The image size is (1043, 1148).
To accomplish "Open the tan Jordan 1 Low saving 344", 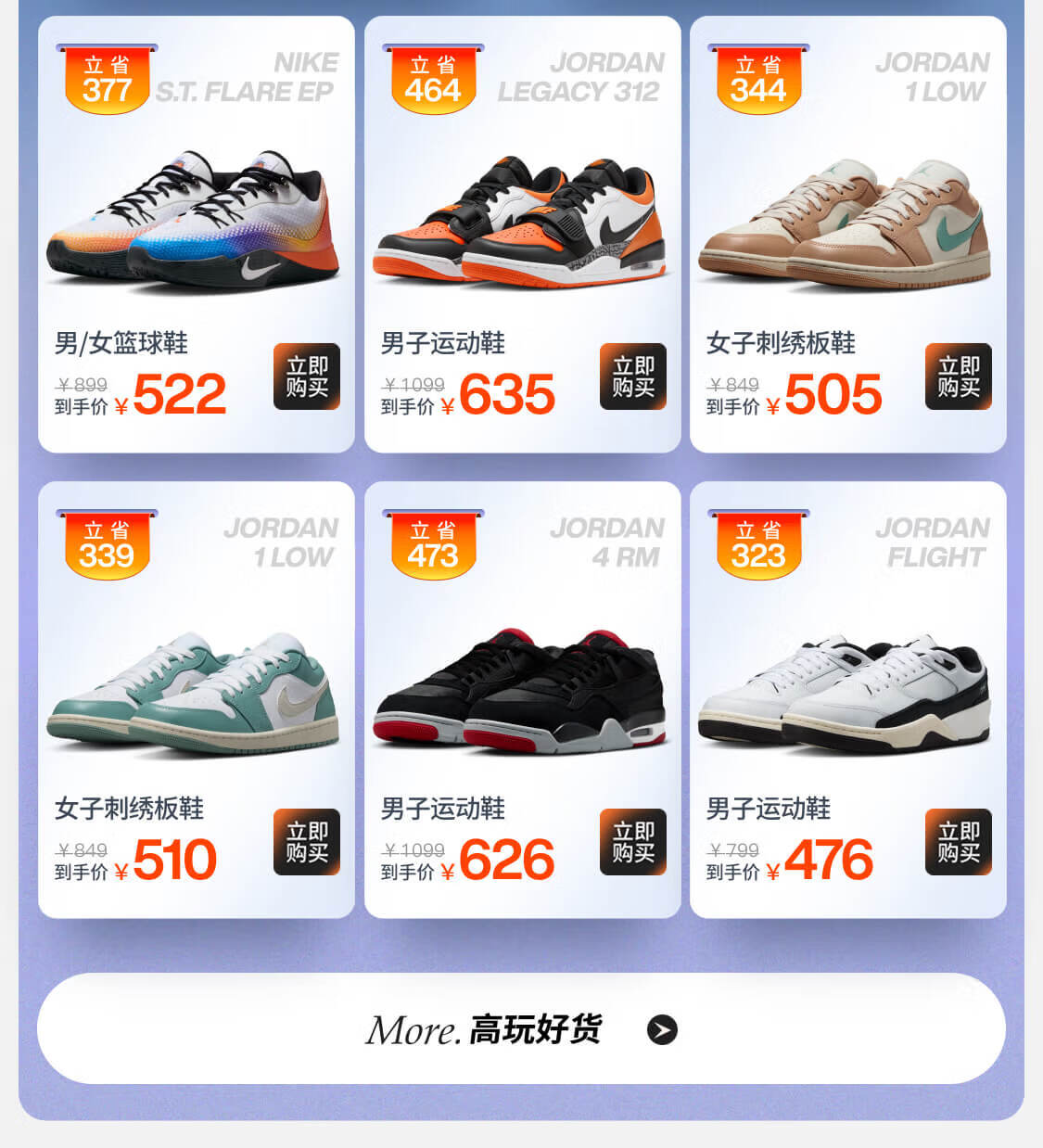I will click(x=846, y=223).
